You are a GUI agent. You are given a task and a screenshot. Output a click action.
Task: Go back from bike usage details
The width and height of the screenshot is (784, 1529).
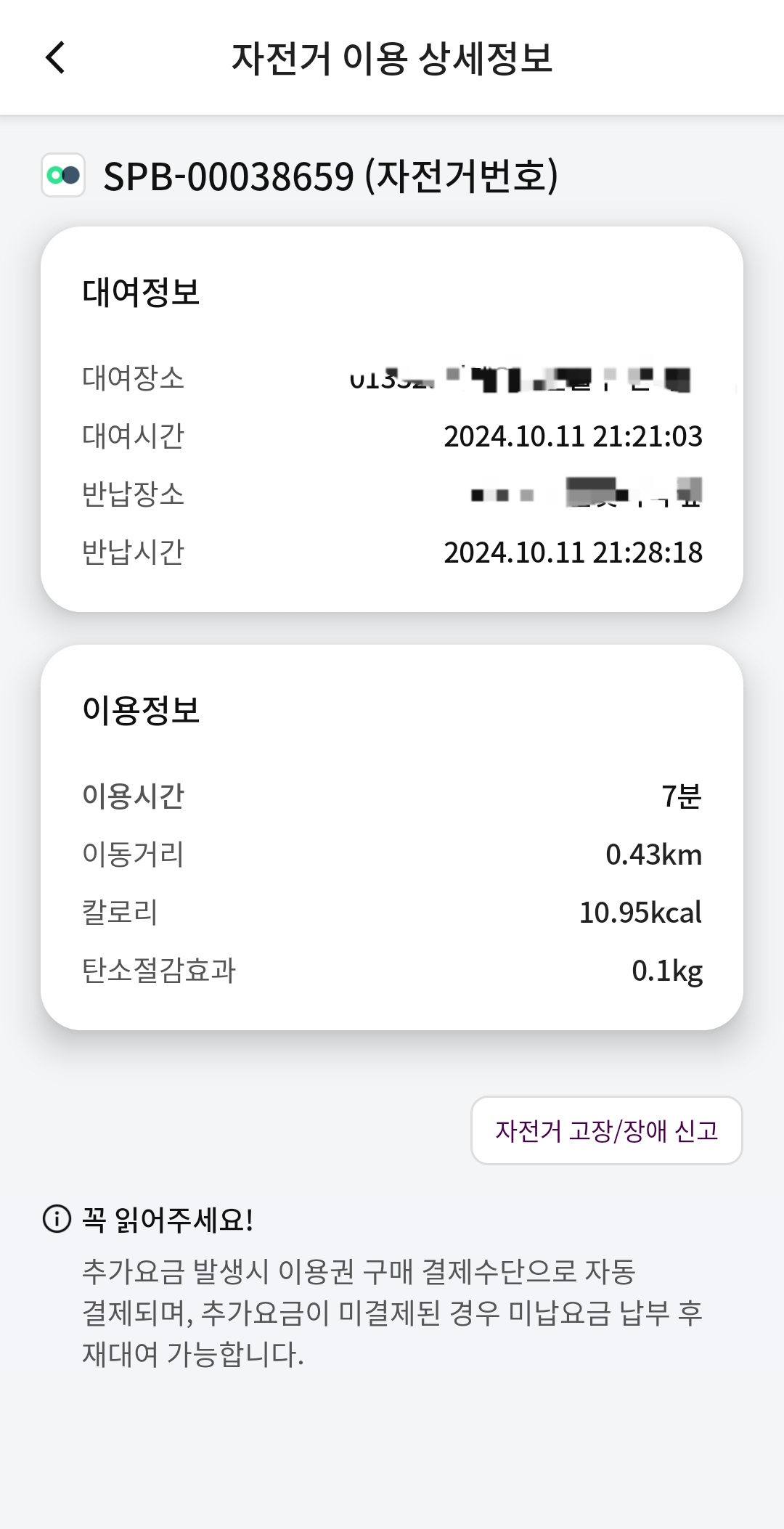coord(56,58)
